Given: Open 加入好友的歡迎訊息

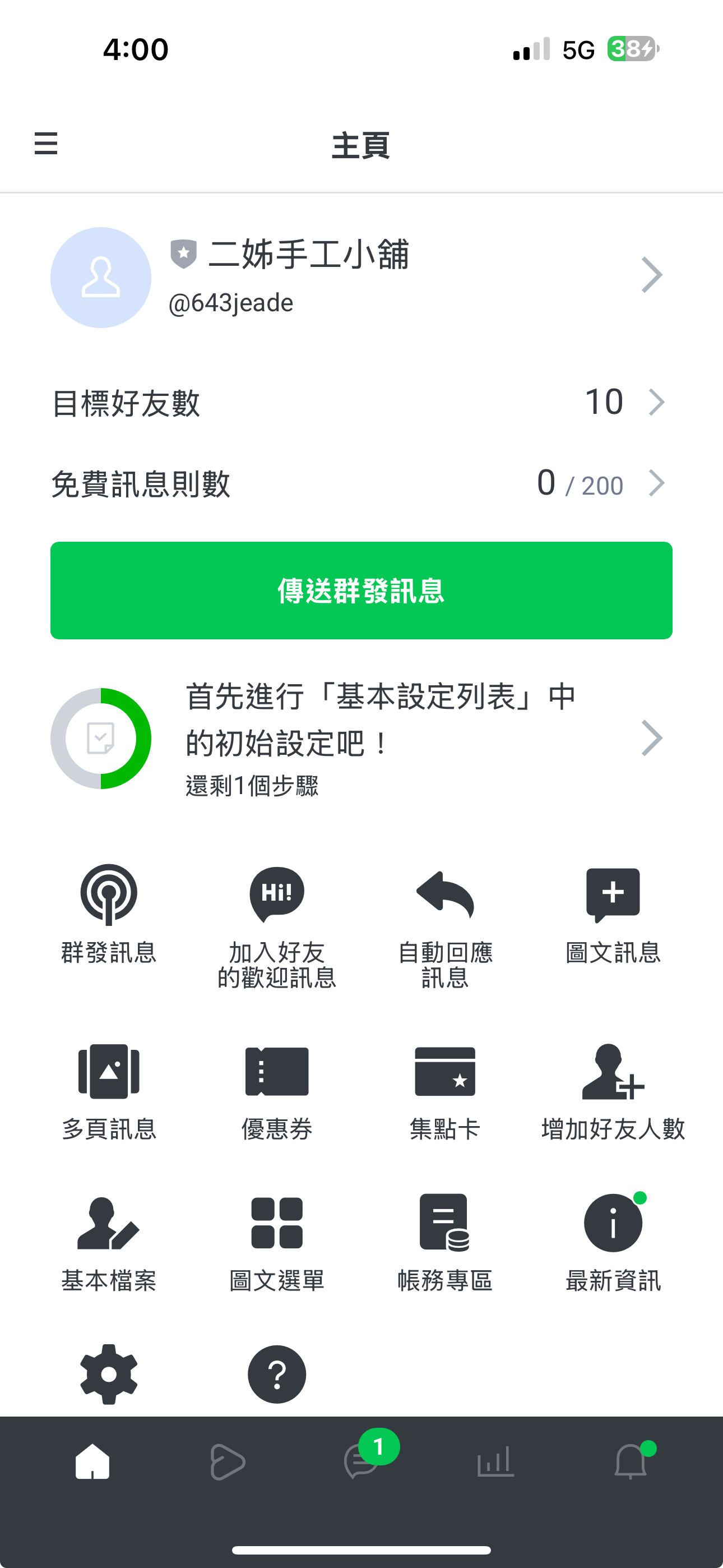Looking at the screenshot, I should click(x=277, y=926).
